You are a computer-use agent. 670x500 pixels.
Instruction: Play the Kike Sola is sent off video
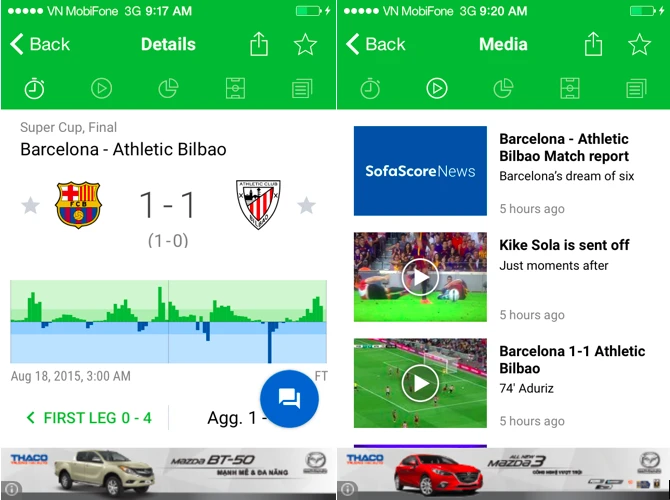pyautogui.click(x=420, y=277)
